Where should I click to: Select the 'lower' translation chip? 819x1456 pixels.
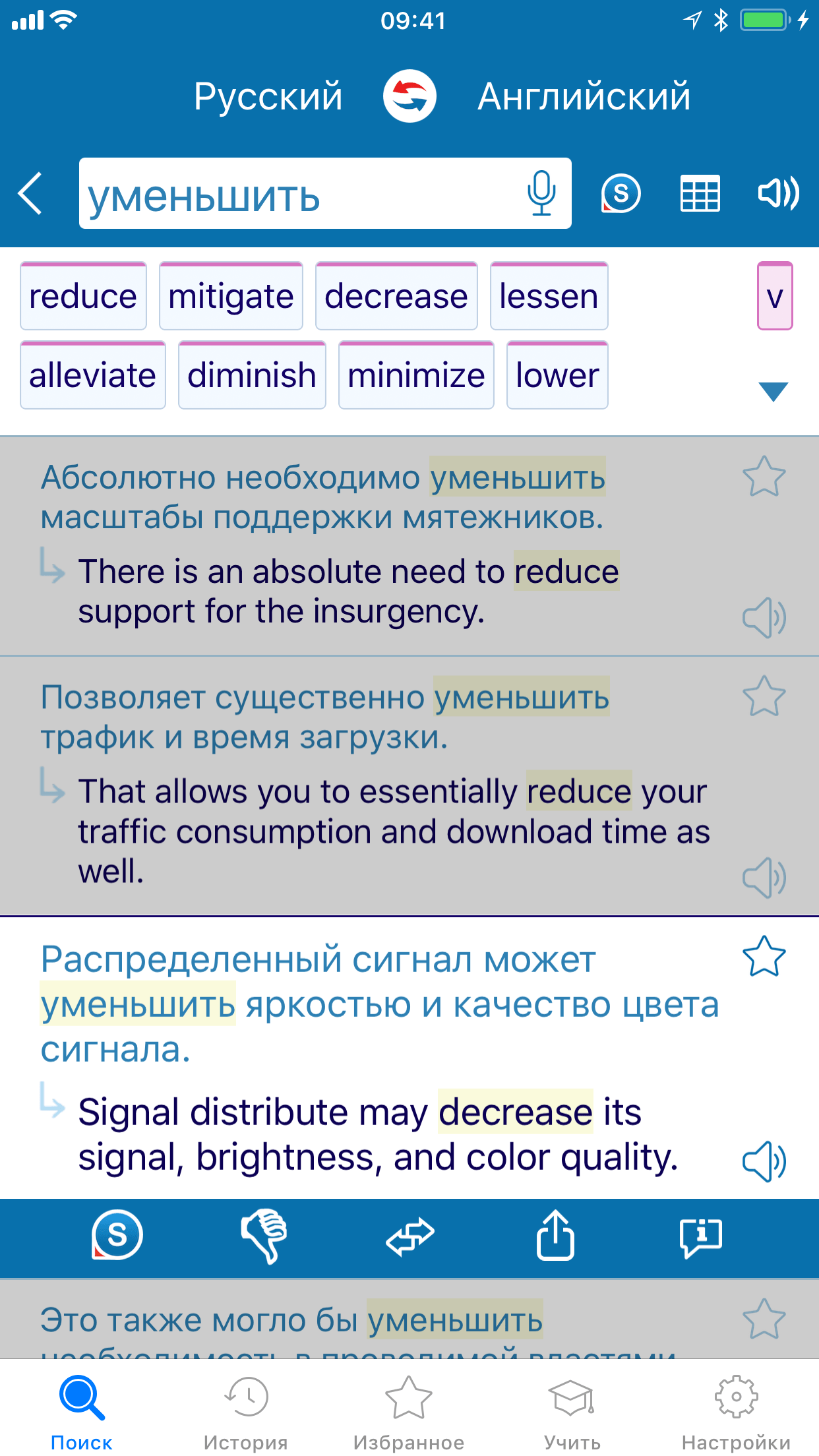click(x=557, y=375)
